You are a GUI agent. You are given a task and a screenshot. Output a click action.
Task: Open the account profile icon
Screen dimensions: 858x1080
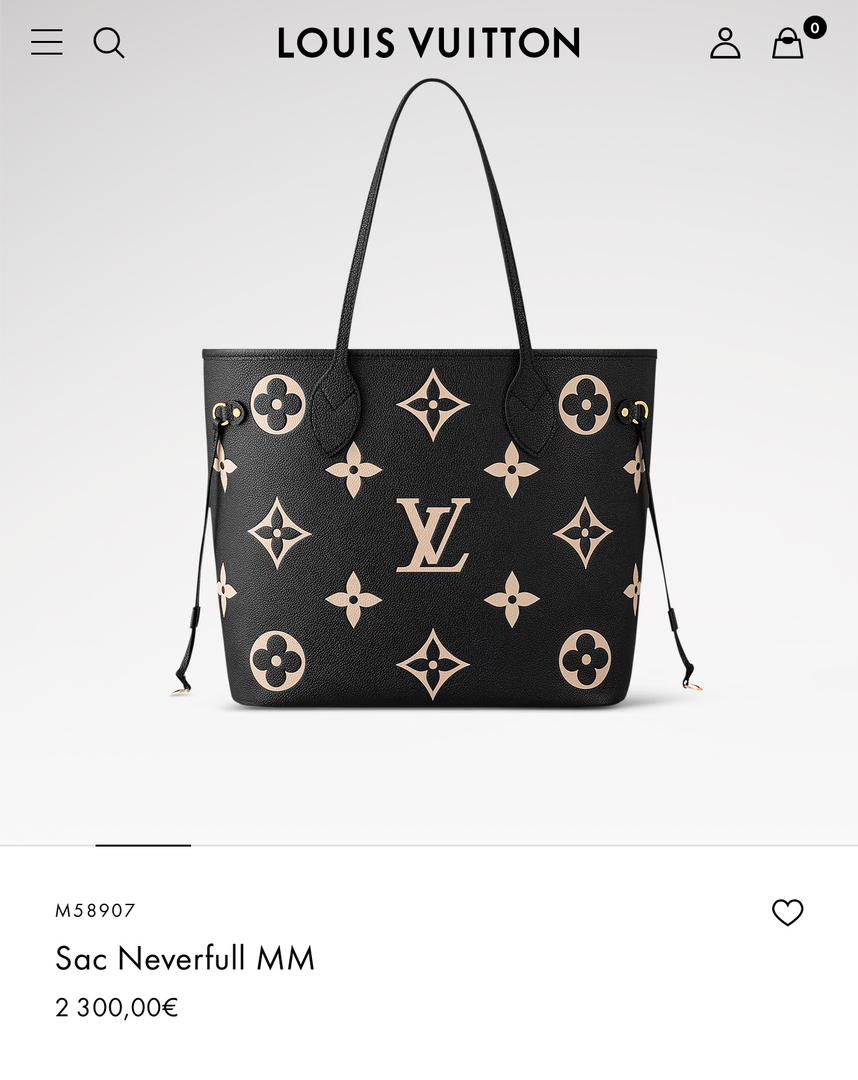pos(725,43)
